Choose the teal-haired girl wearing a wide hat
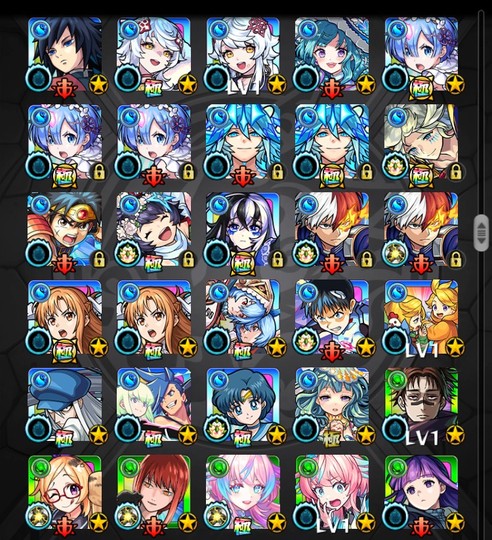The height and width of the screenshot is (540, 492). pos(332,55)
